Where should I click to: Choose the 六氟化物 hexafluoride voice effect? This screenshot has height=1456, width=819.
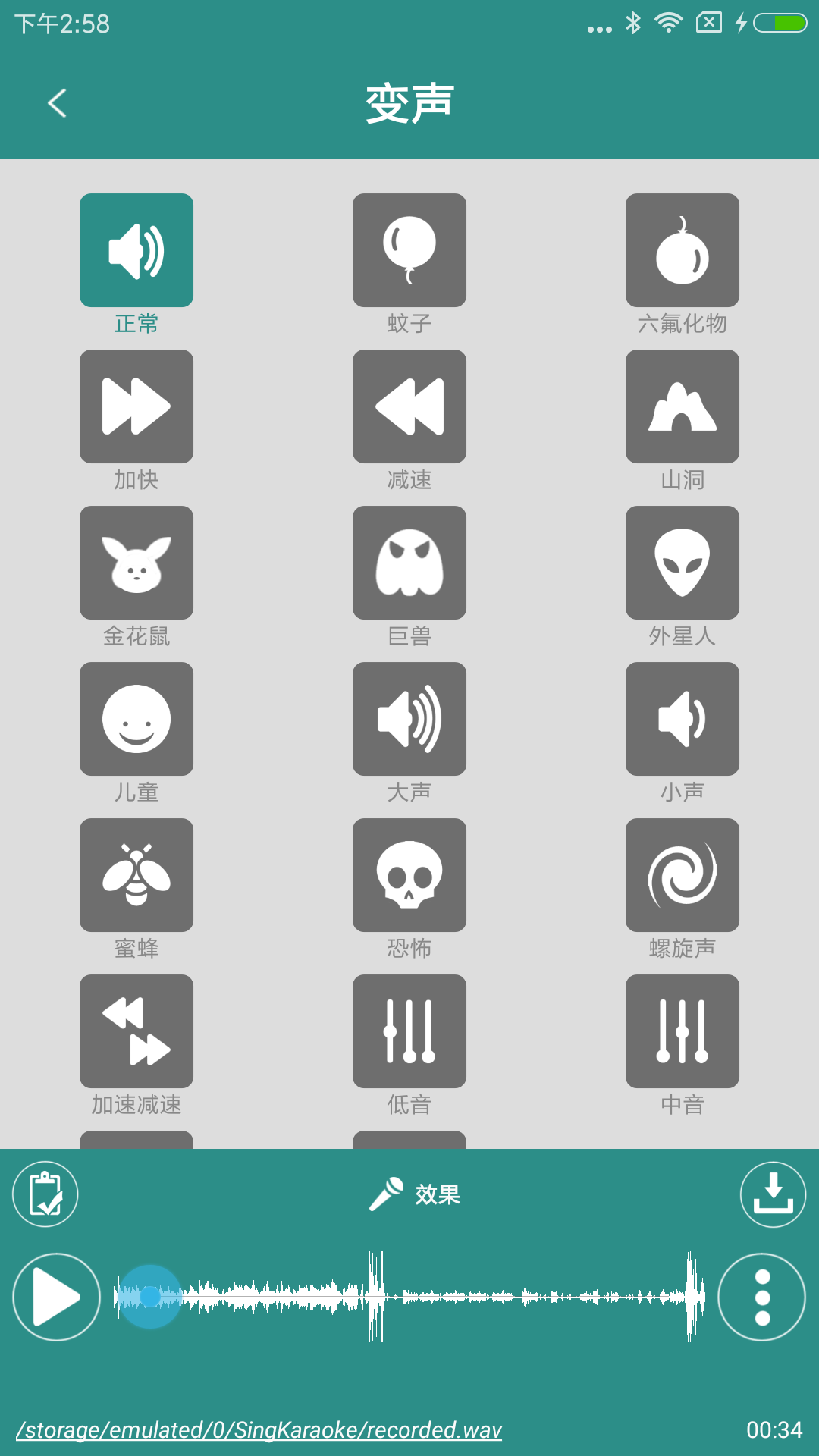point(682,249)
